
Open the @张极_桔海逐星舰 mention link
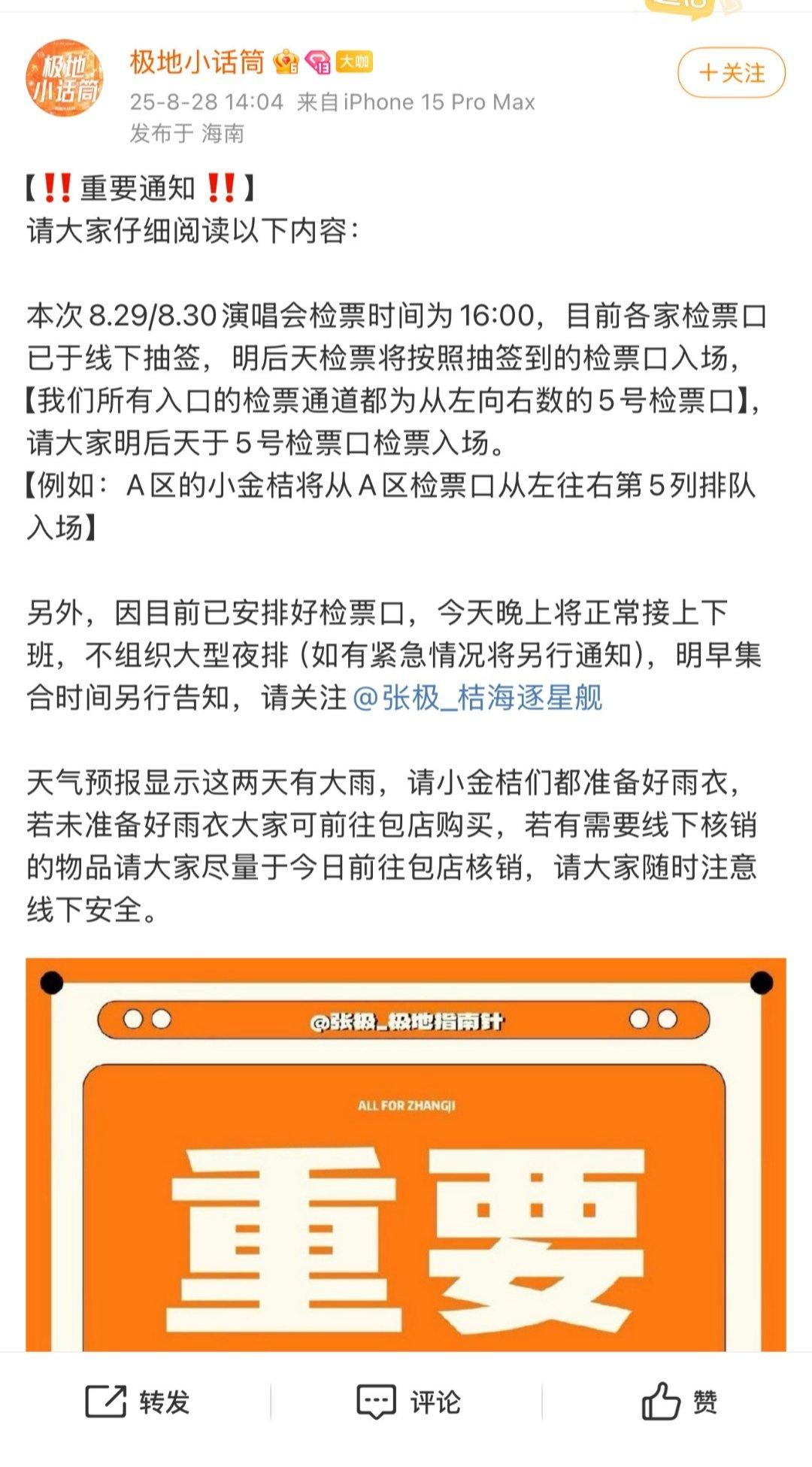point(477,698)
